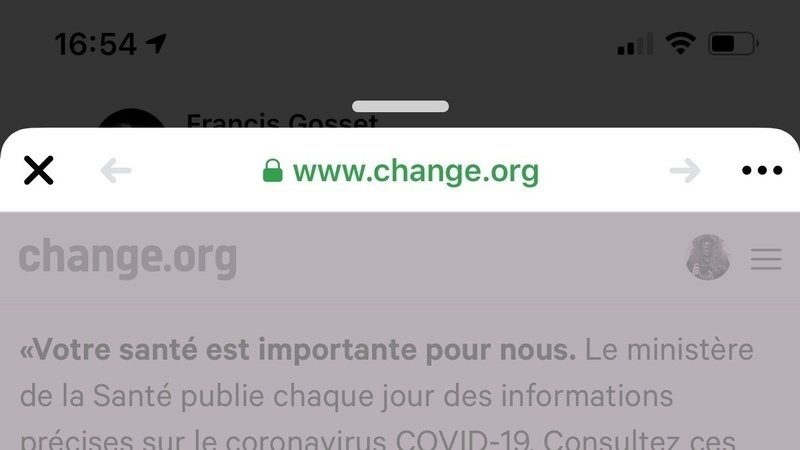
Task: Go to the change.org homepage logo
Action: pos(128,258)
